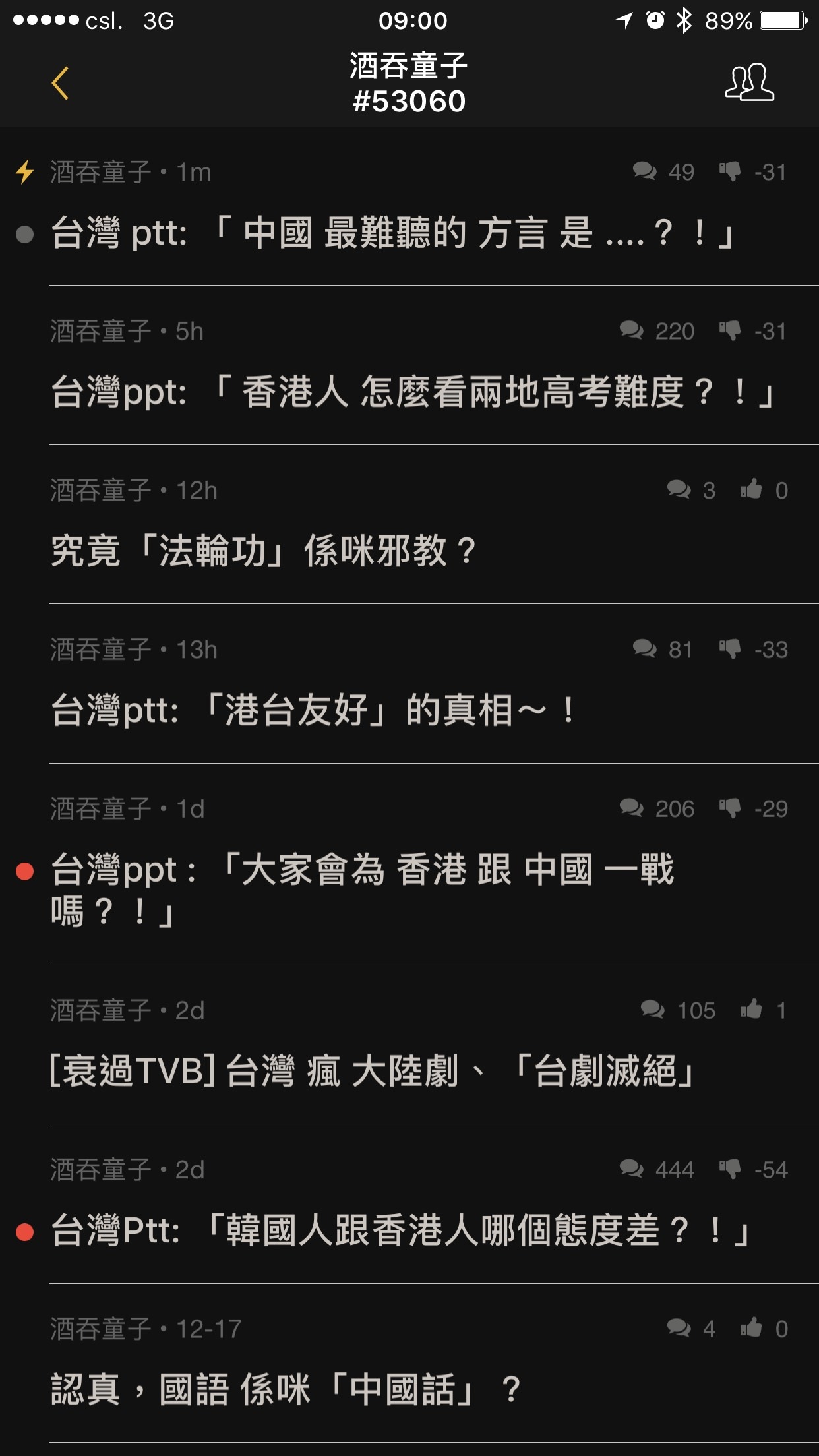Open thread 韓國人跟香港人哪個態度差
The image size is (819, 1456).
(x=409, y=1204)
